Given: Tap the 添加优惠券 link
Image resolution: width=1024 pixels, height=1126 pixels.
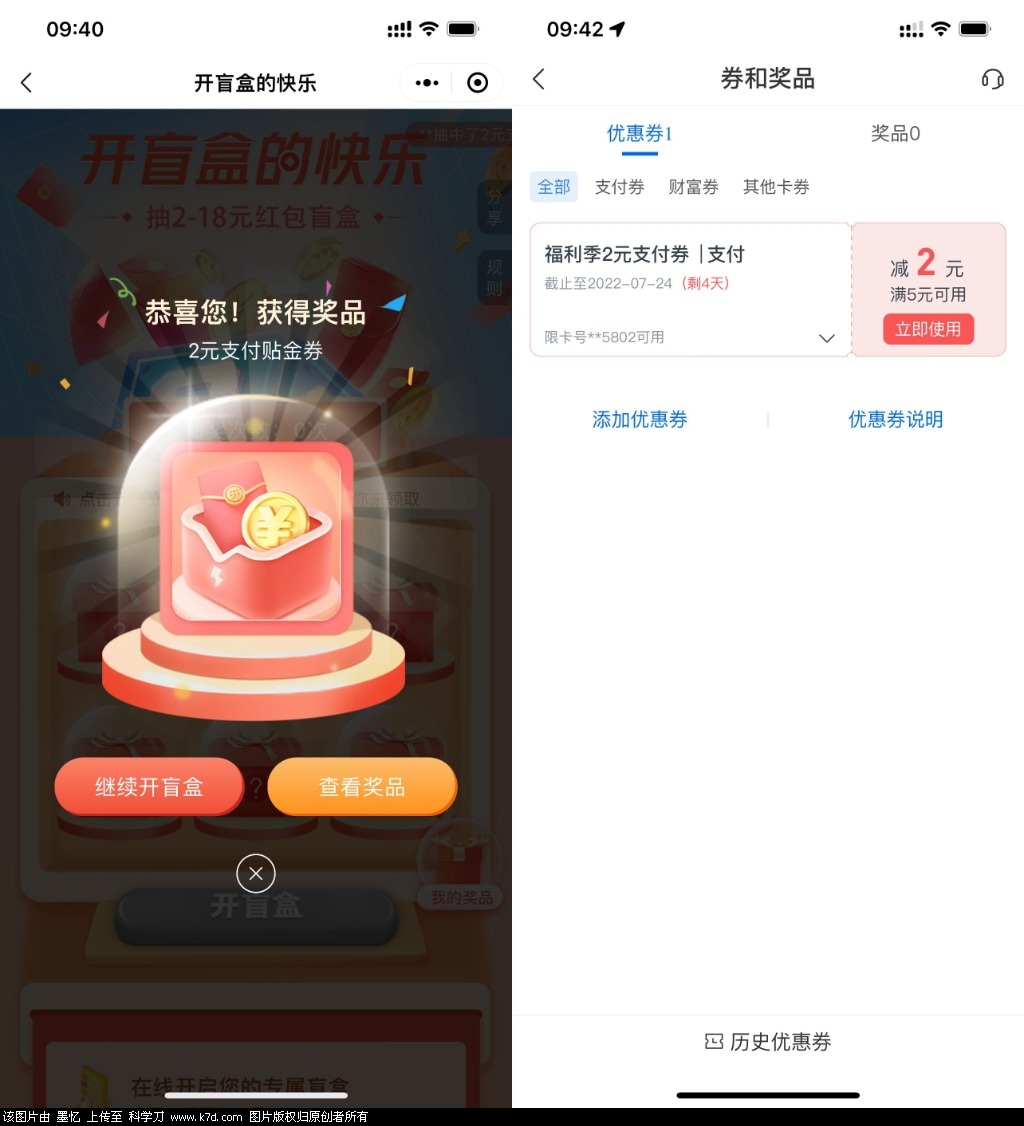Looking at the screenshot, I should click(640, 420).
